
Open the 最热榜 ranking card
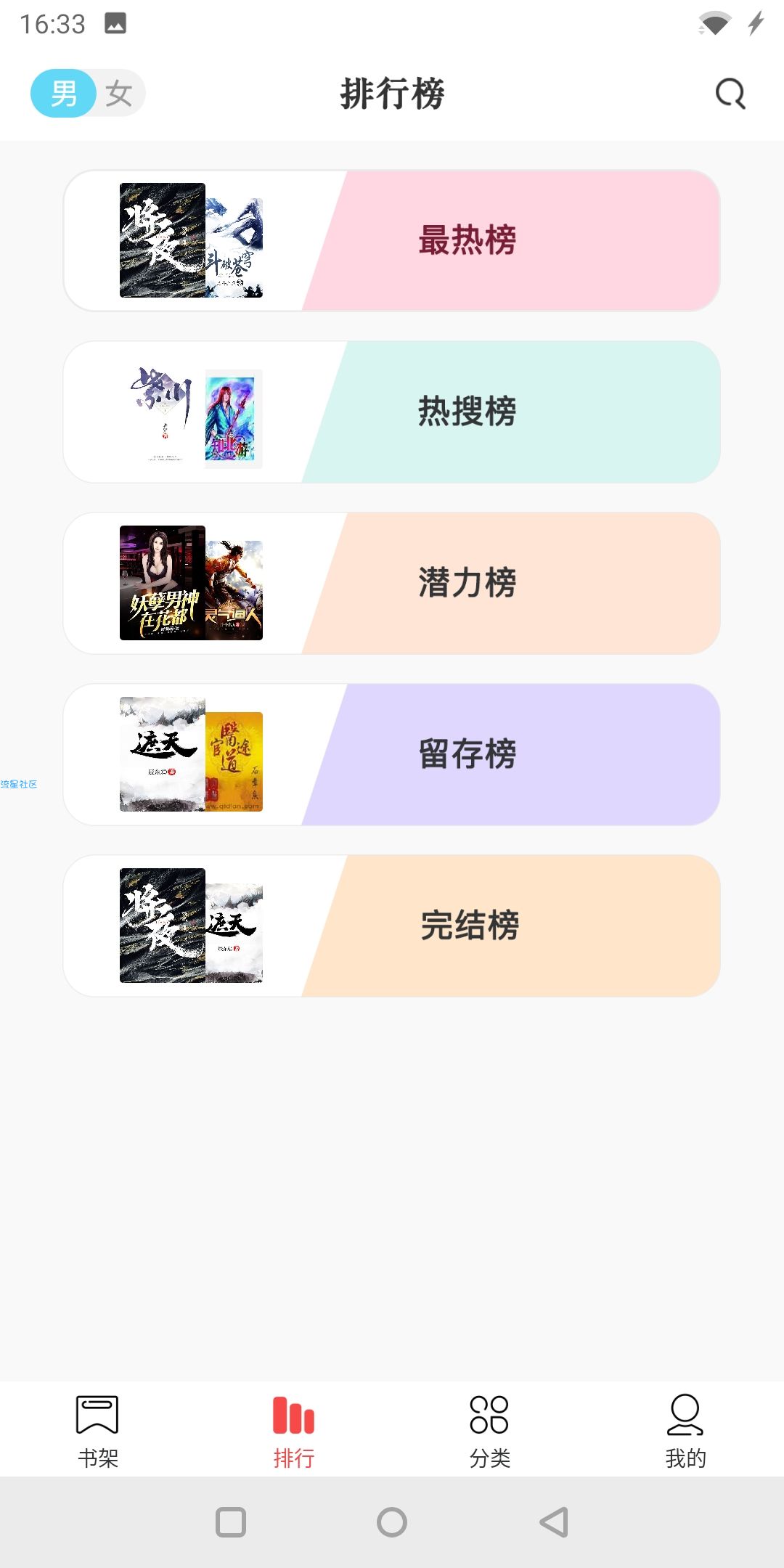[x=392, y=241]
